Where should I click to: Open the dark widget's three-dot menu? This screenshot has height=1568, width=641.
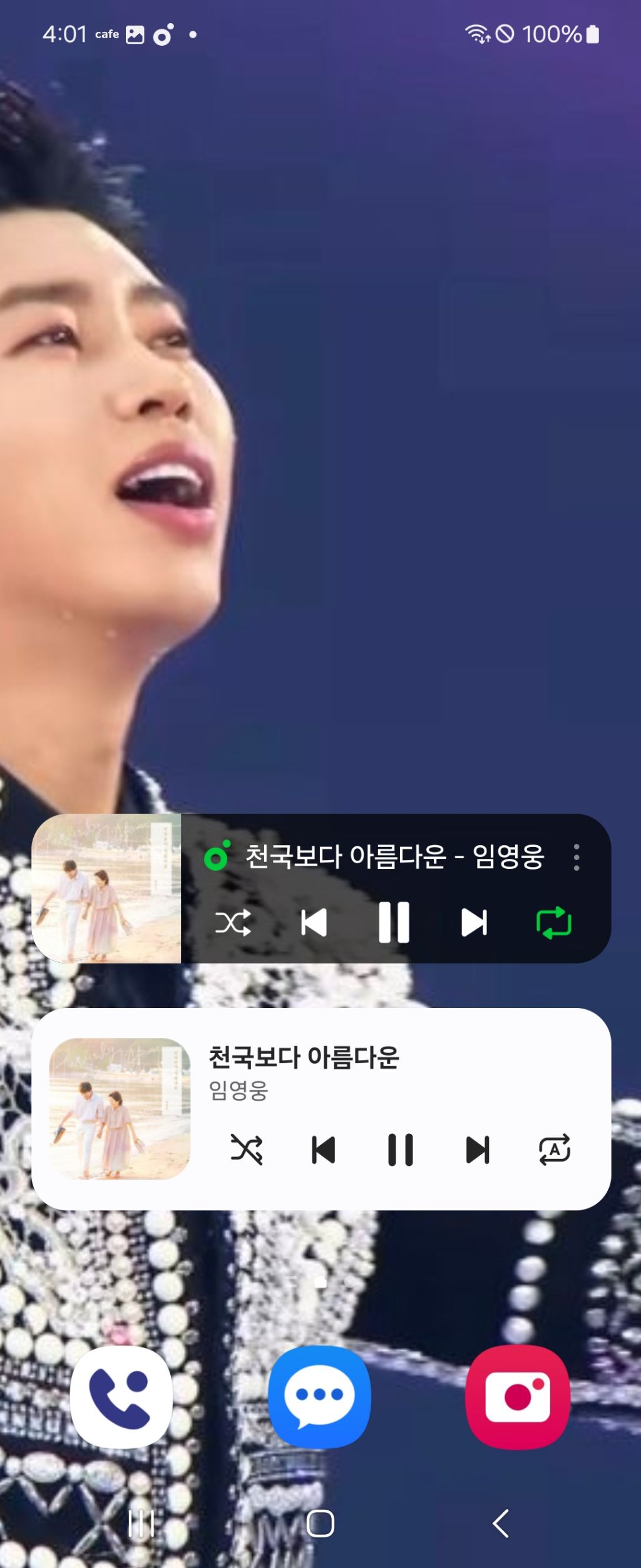pos(577,857)
